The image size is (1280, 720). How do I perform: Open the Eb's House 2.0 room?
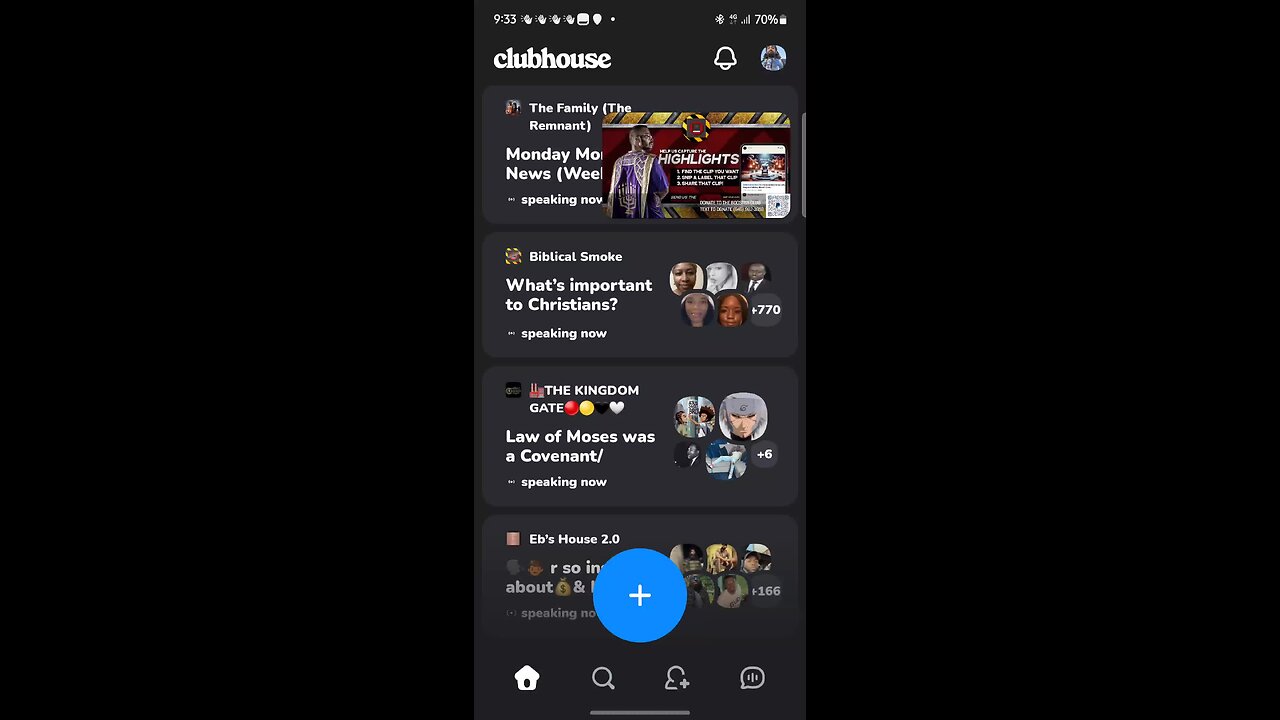[x=574, y=539]
